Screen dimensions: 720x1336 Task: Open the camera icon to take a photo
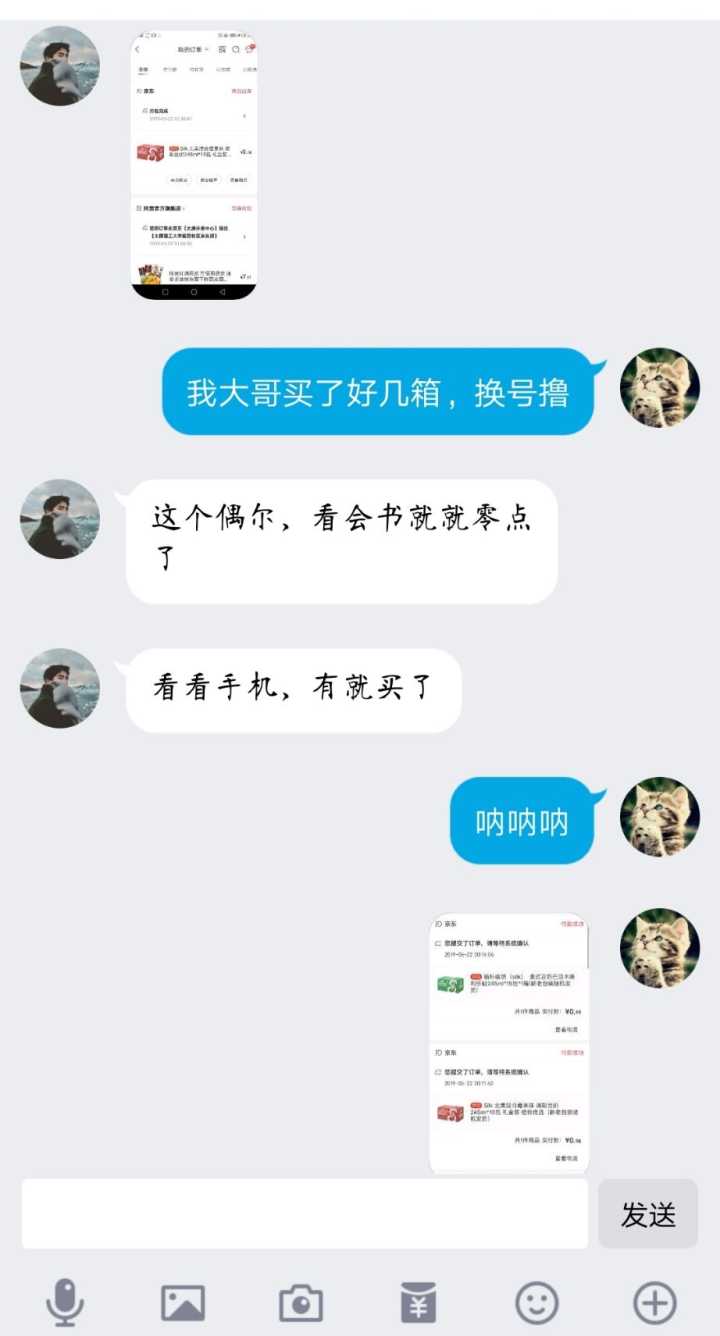click(x=301, y=1303)
